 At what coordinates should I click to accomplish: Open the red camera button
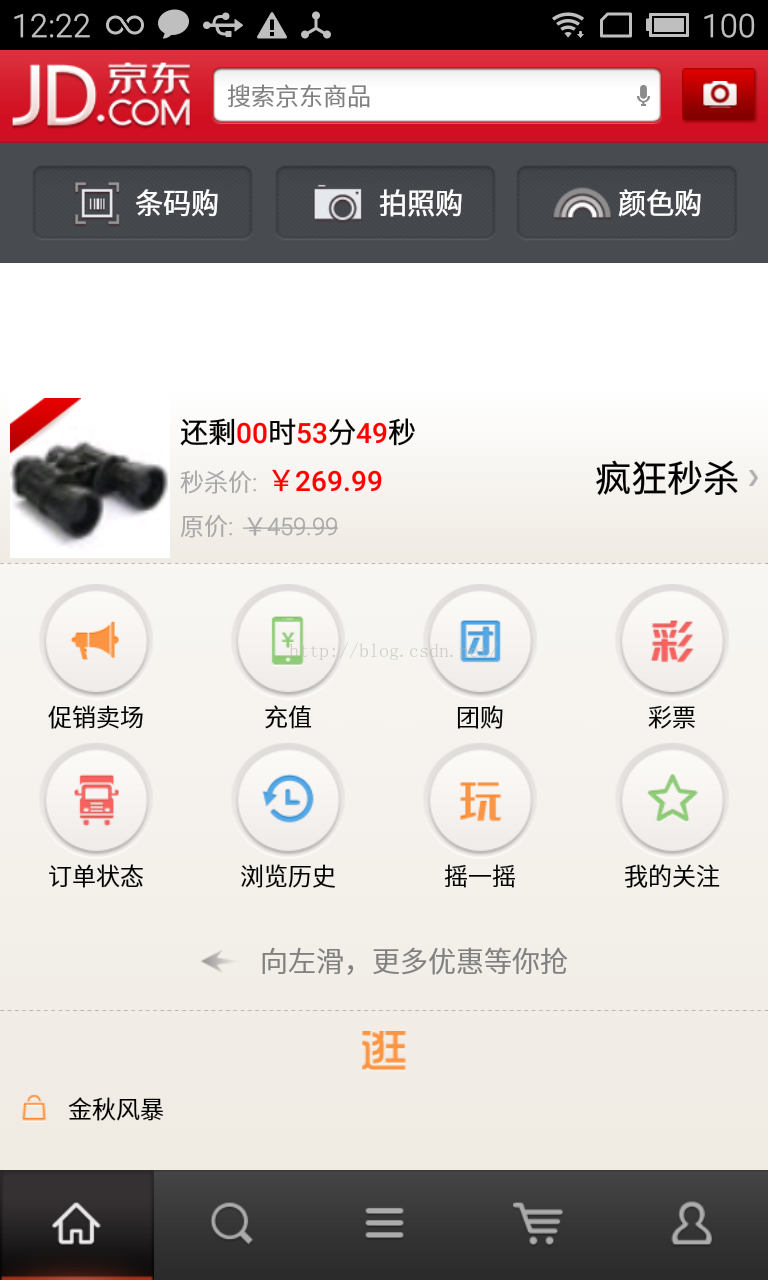tap(718, 95)
